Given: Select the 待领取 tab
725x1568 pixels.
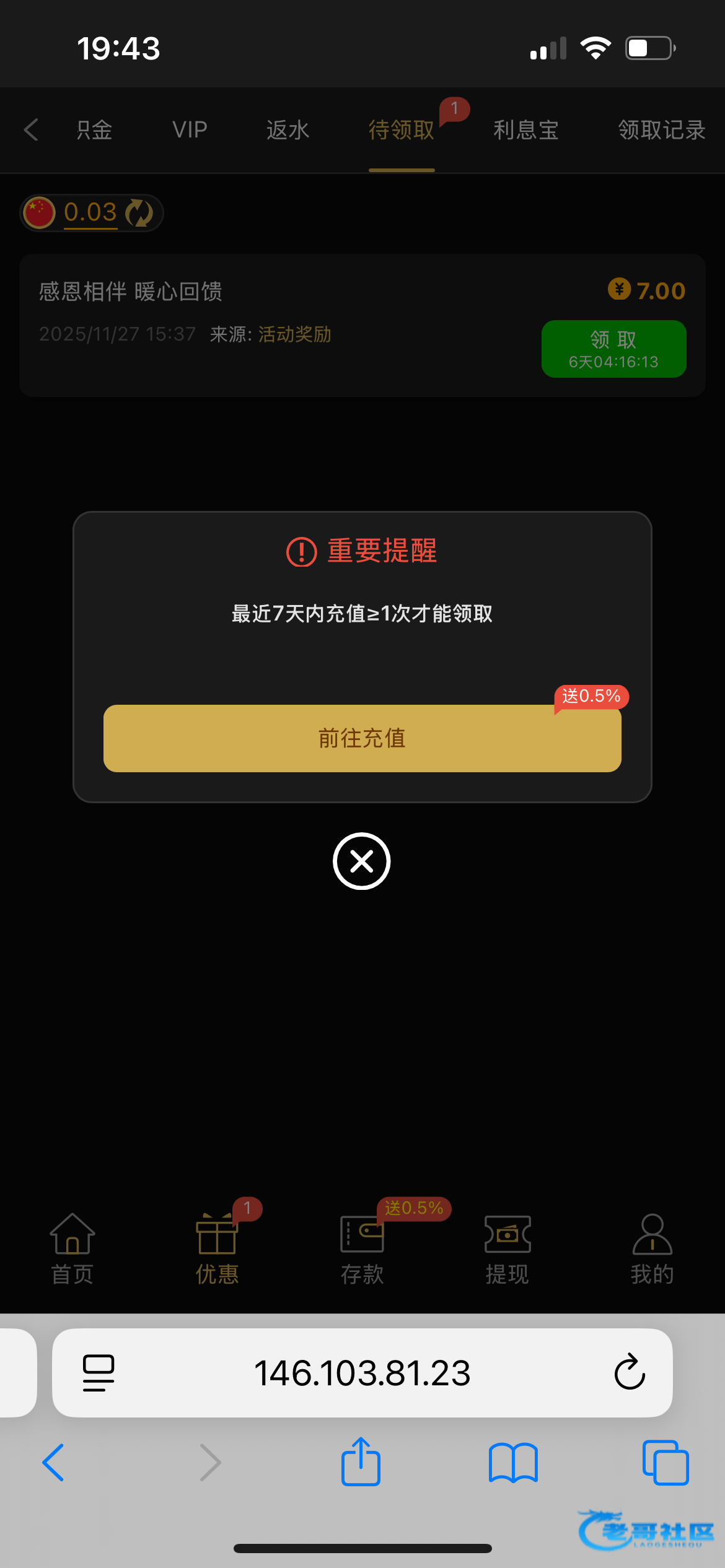Looking at the screenshot, I should [x=402, y=130].
